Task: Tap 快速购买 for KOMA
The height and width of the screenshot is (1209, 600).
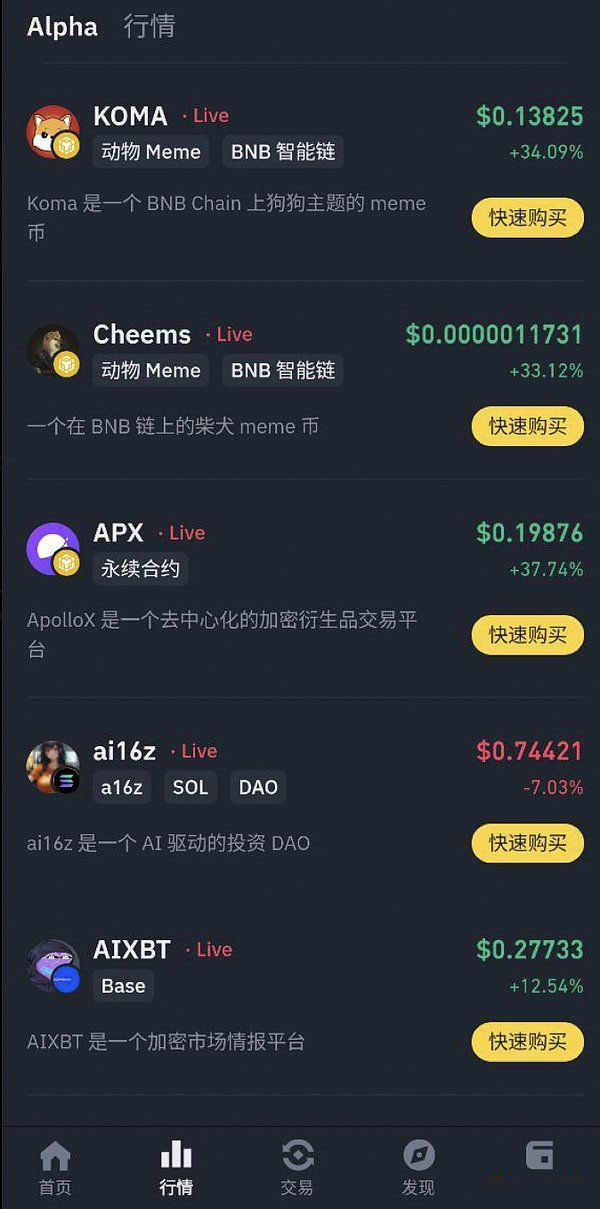Action: [x=527, y=217]
